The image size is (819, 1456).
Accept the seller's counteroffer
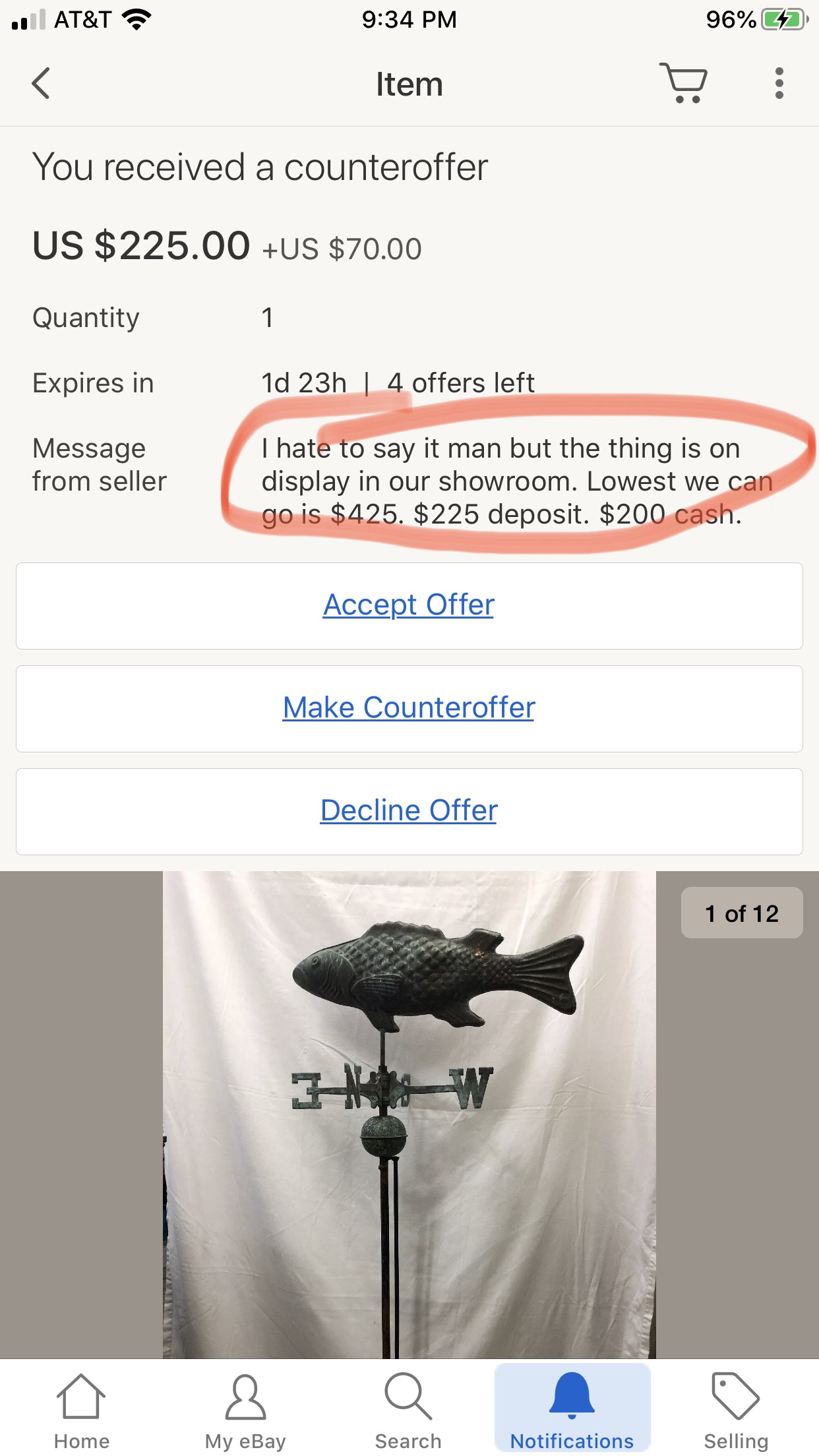[x=409, y=605]
